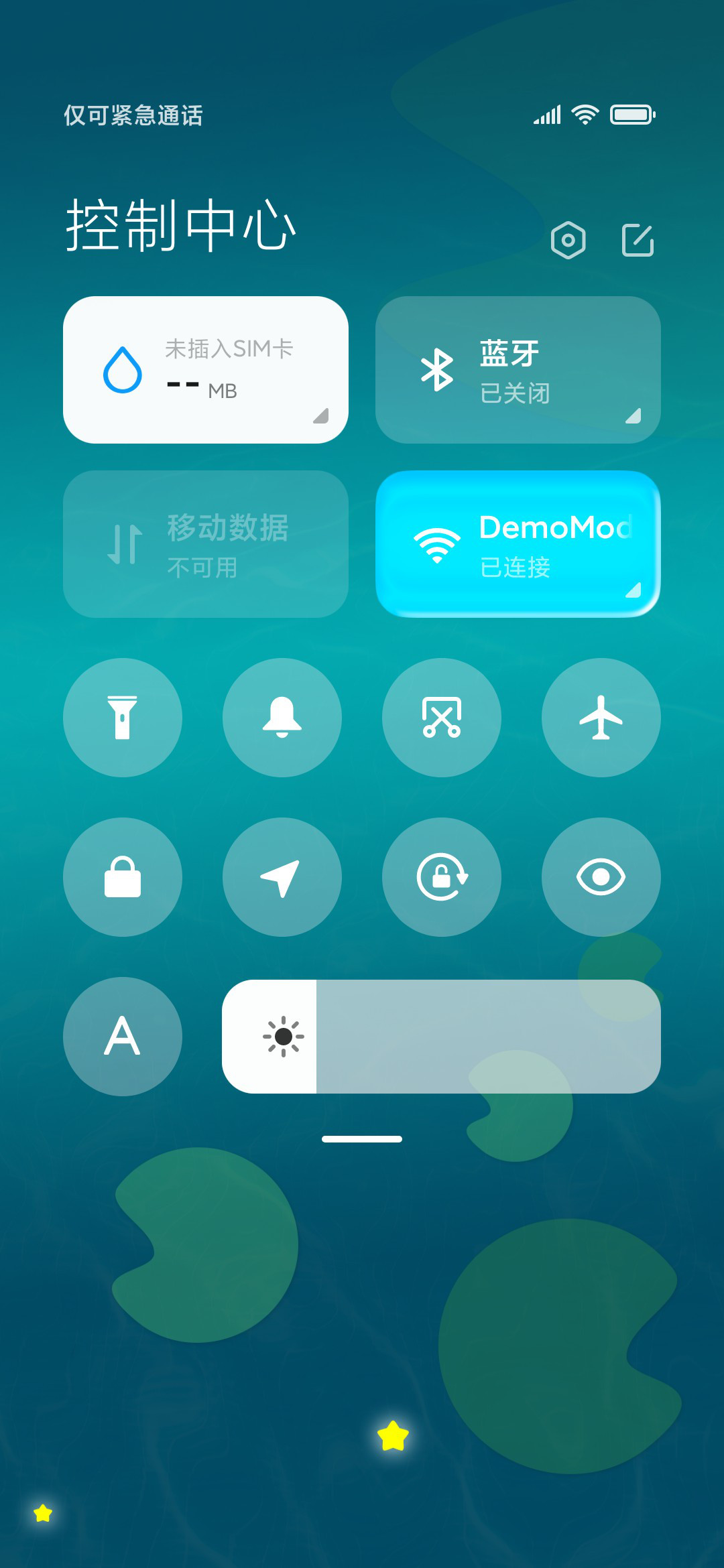Screen dimensions: 724x1568
Task: Toggle auto brightness A button
Action: (x=123, y=1037)
